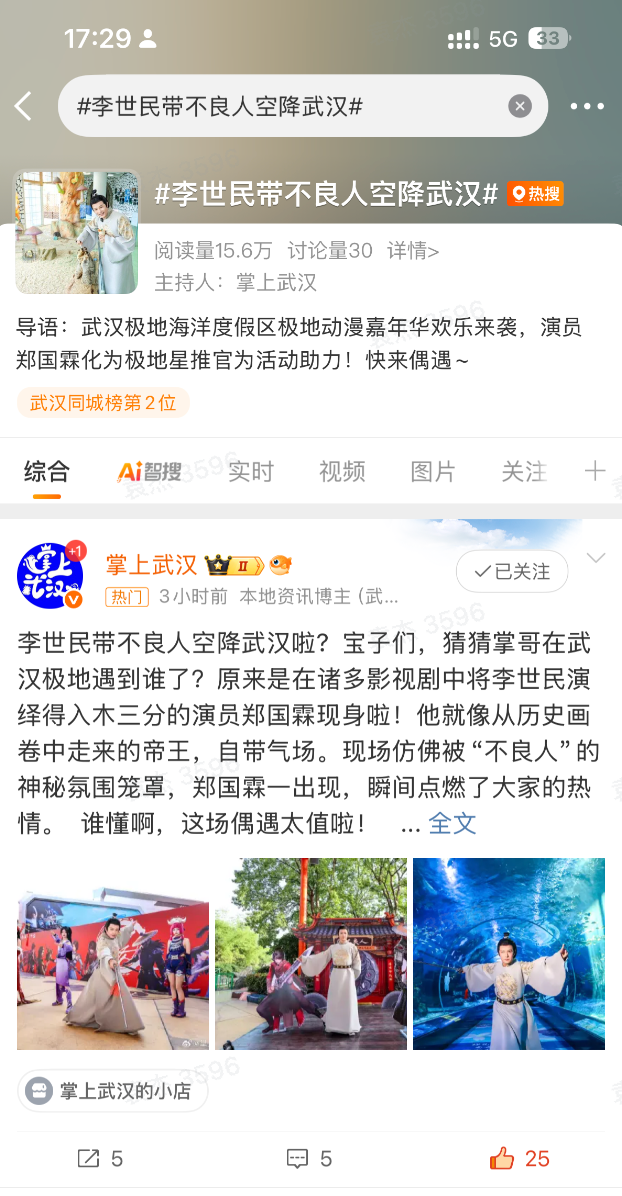This screenshot has height=1196, width=622.
Task: Expand the post with 全文
Action: click(x=452, y=823)
